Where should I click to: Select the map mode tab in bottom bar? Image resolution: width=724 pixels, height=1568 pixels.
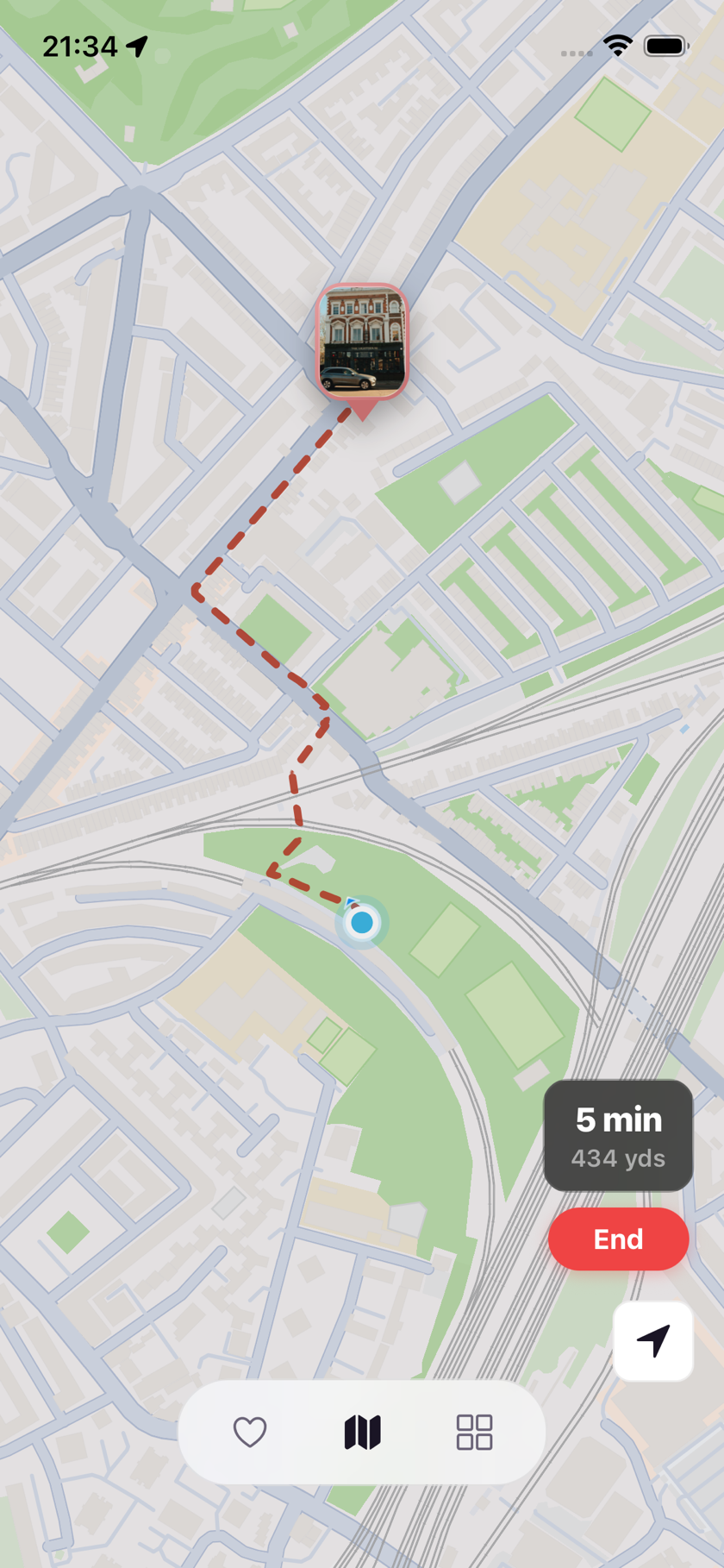[x=361, y=1433]
